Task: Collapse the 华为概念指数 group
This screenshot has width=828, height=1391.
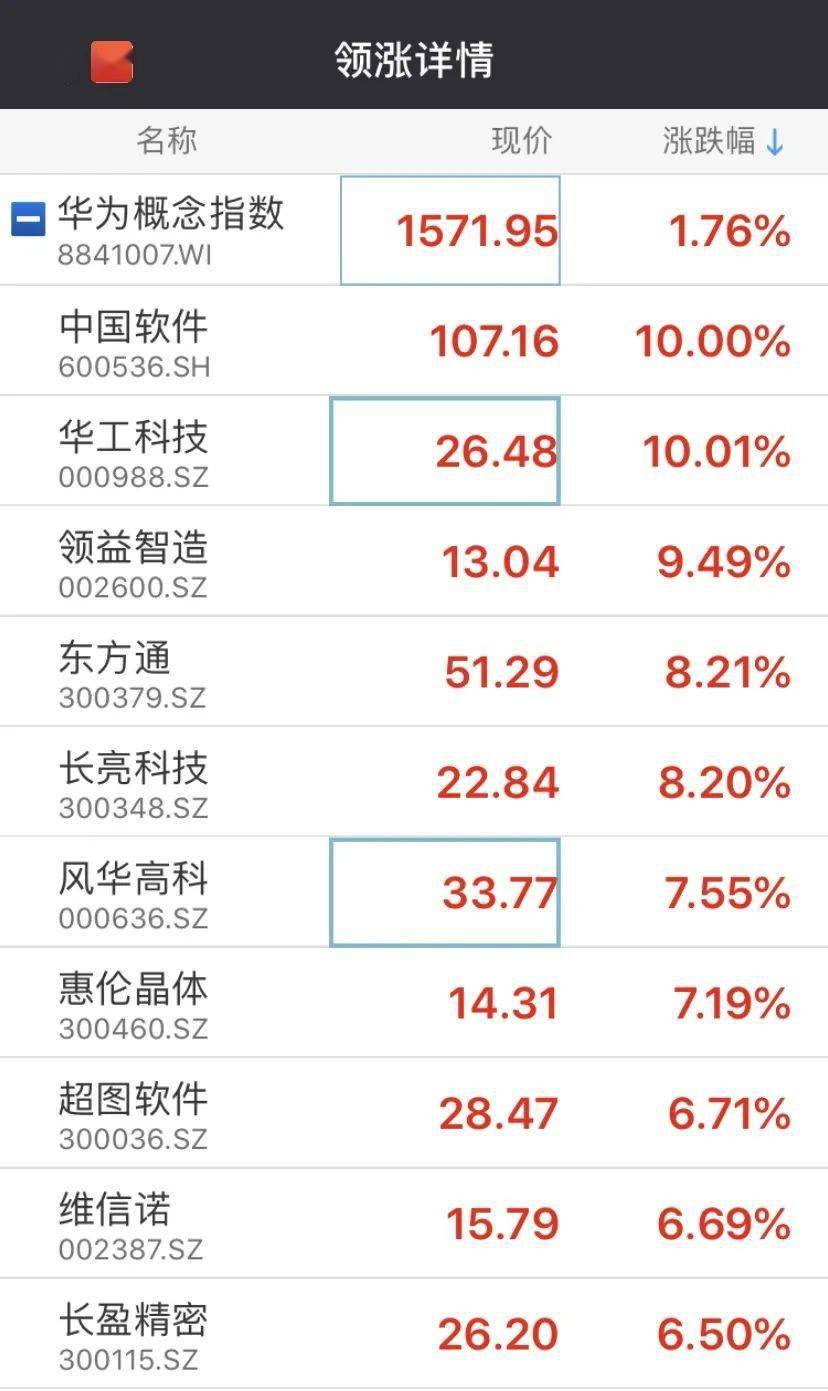Action: click(x=28, y=219)
